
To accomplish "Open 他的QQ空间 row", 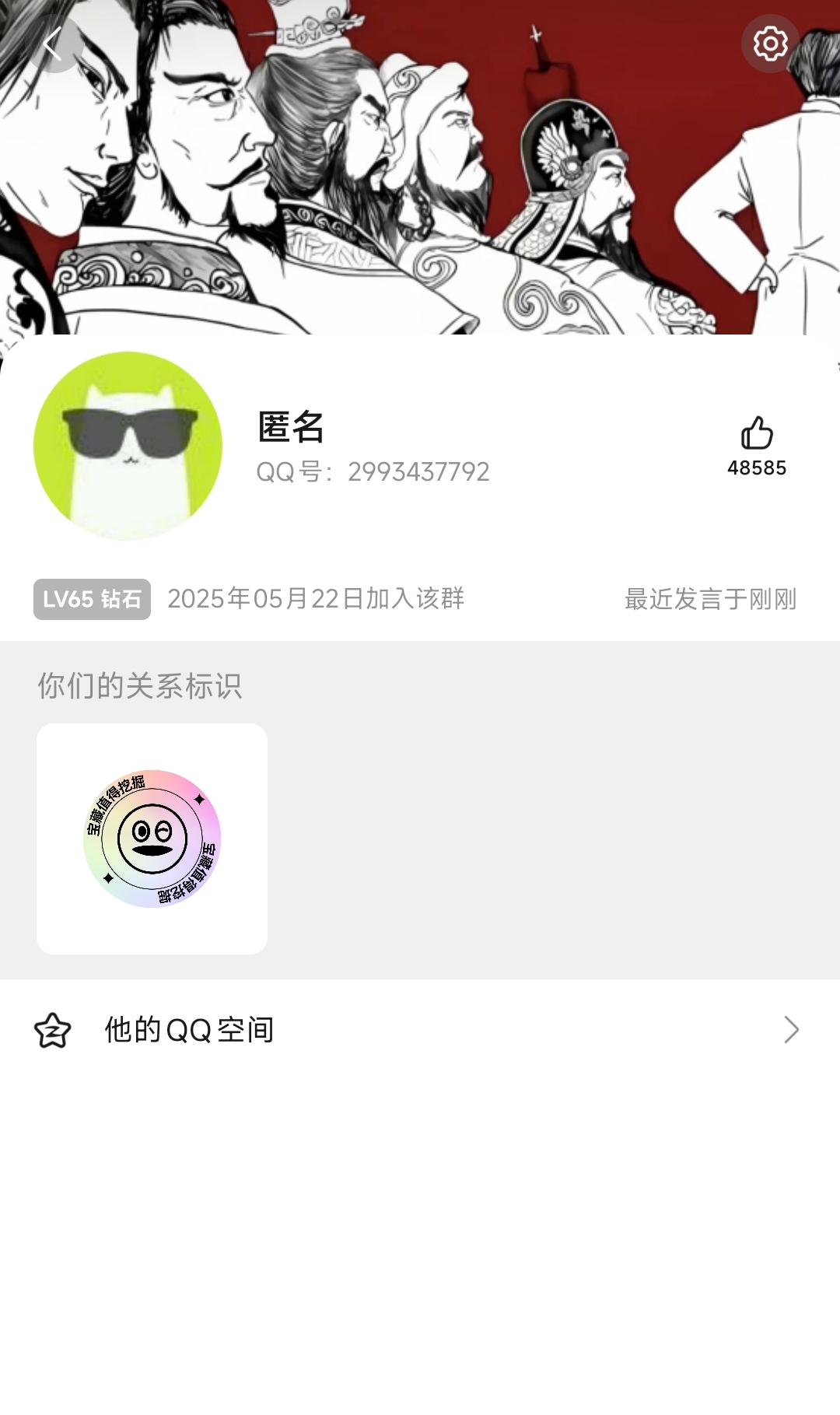I will pos(420,1030).
